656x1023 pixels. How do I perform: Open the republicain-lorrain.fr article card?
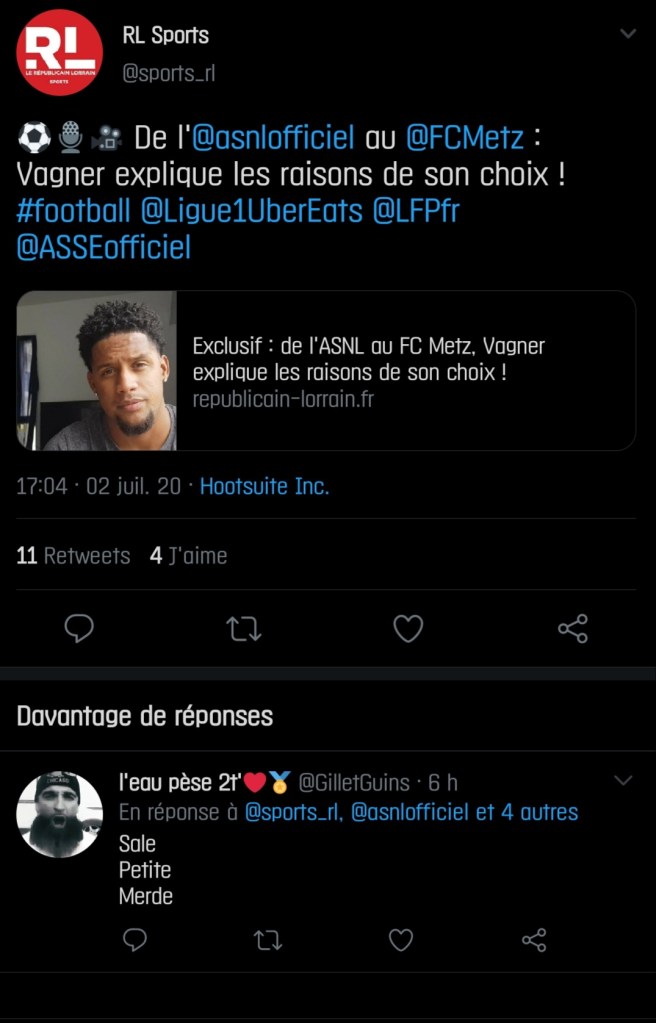click(x=326, y=371)
